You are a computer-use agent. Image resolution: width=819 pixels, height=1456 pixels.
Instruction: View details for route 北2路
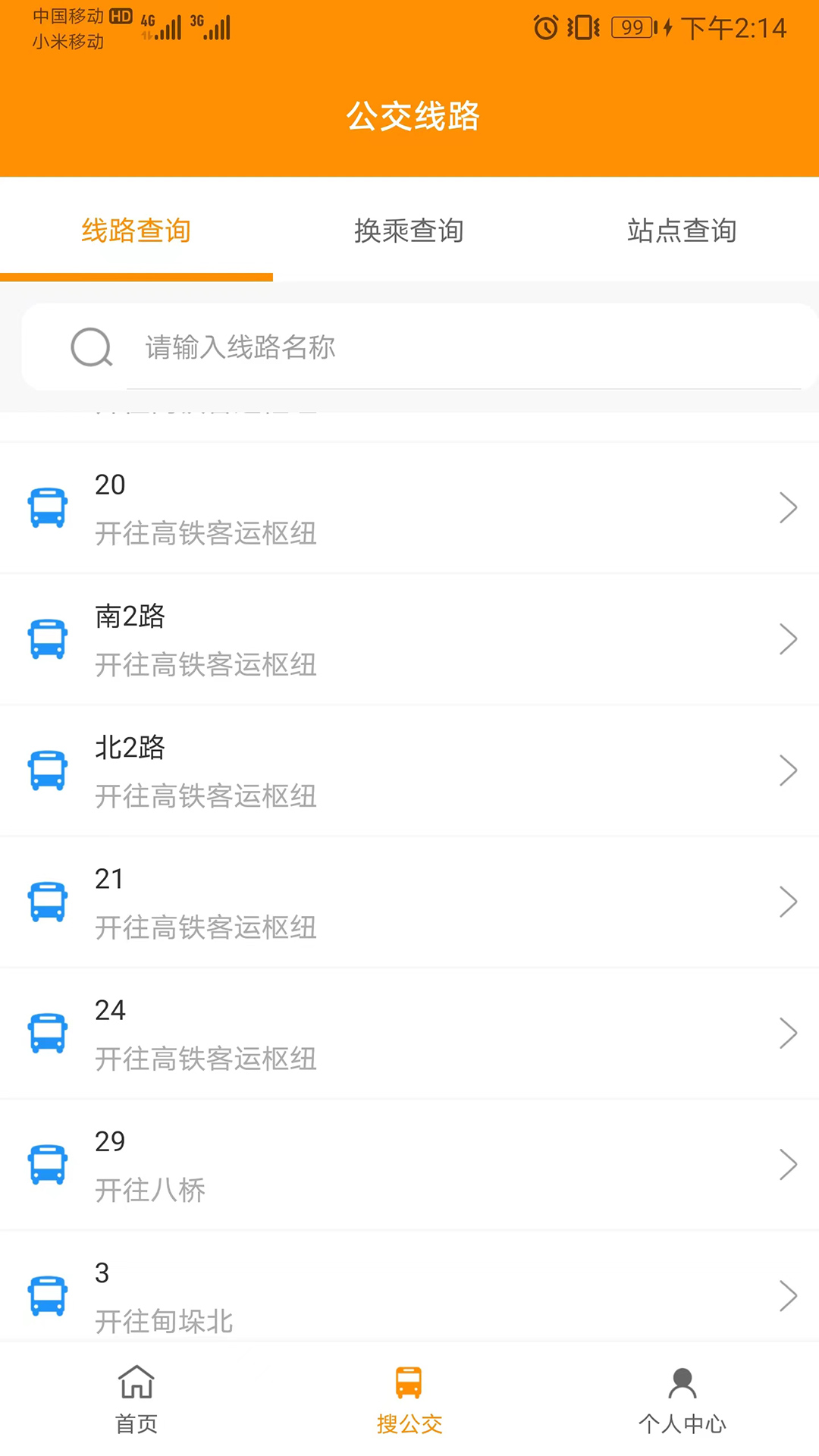pos(409,770)
